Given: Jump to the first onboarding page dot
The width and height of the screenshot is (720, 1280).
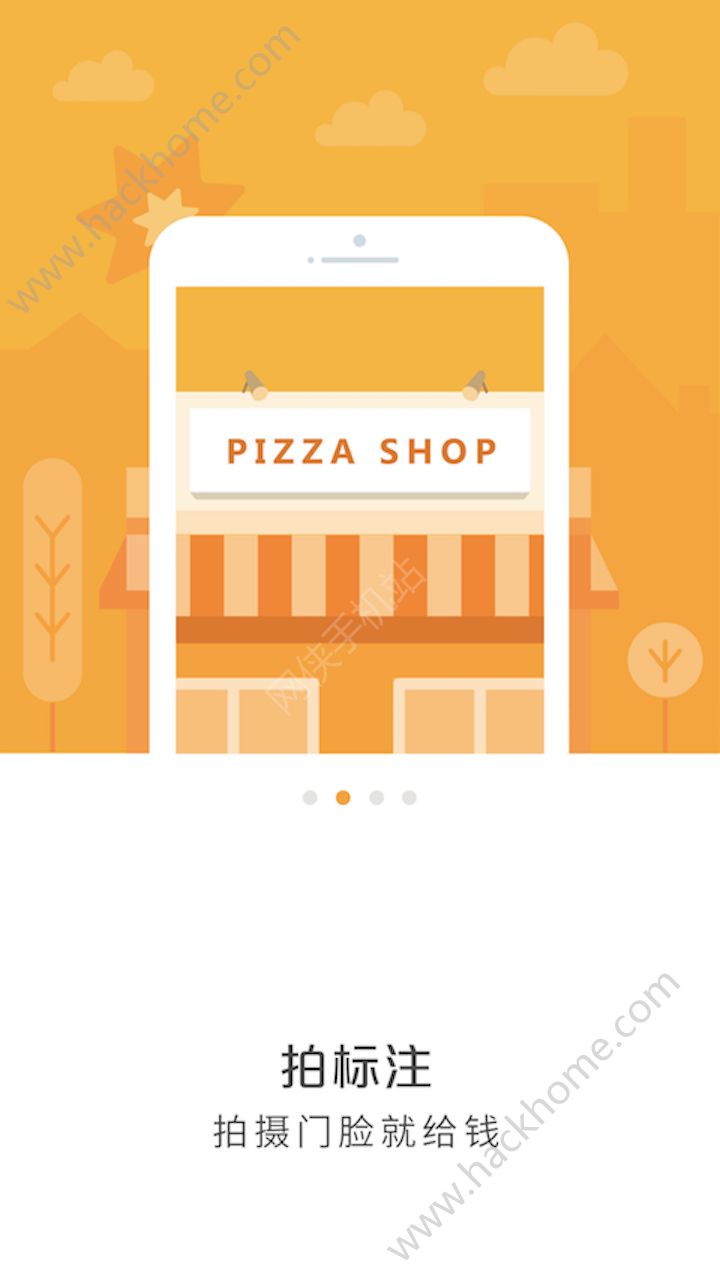Looking at the screenshot, I should pyautogui.click(x=310, y=797).
